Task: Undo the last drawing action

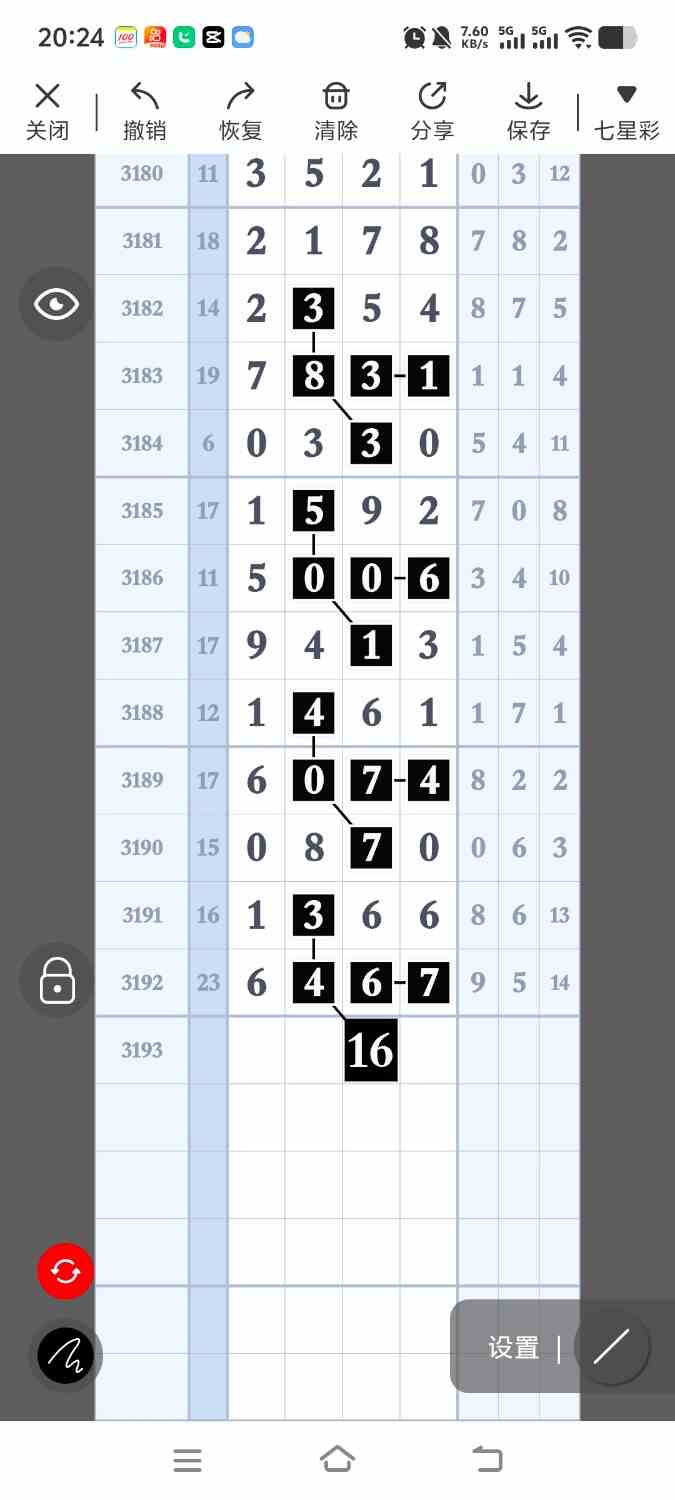Action: coord(145,111)
